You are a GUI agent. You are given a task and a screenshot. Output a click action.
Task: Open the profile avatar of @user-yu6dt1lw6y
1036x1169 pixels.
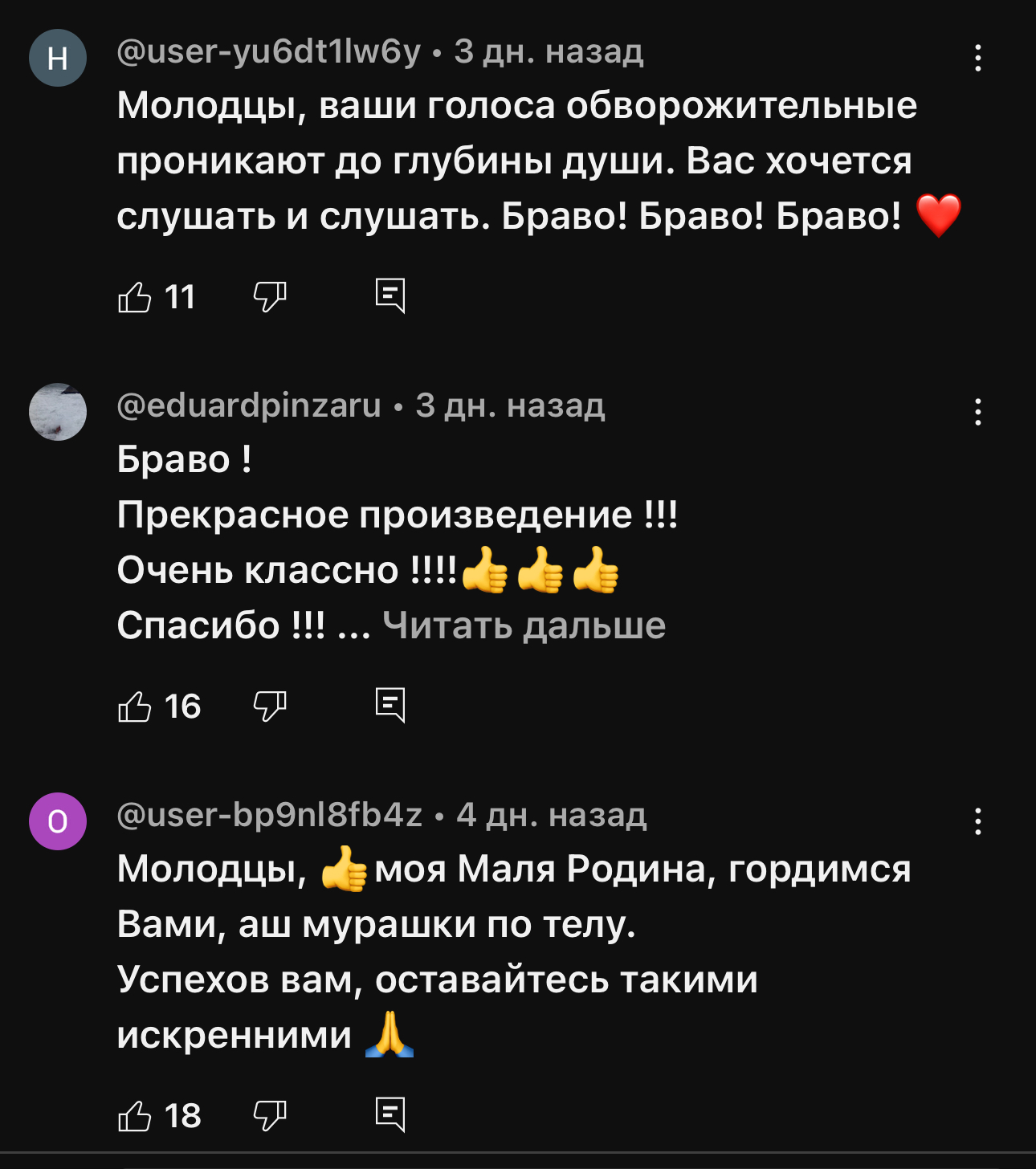tap(58, 58)
